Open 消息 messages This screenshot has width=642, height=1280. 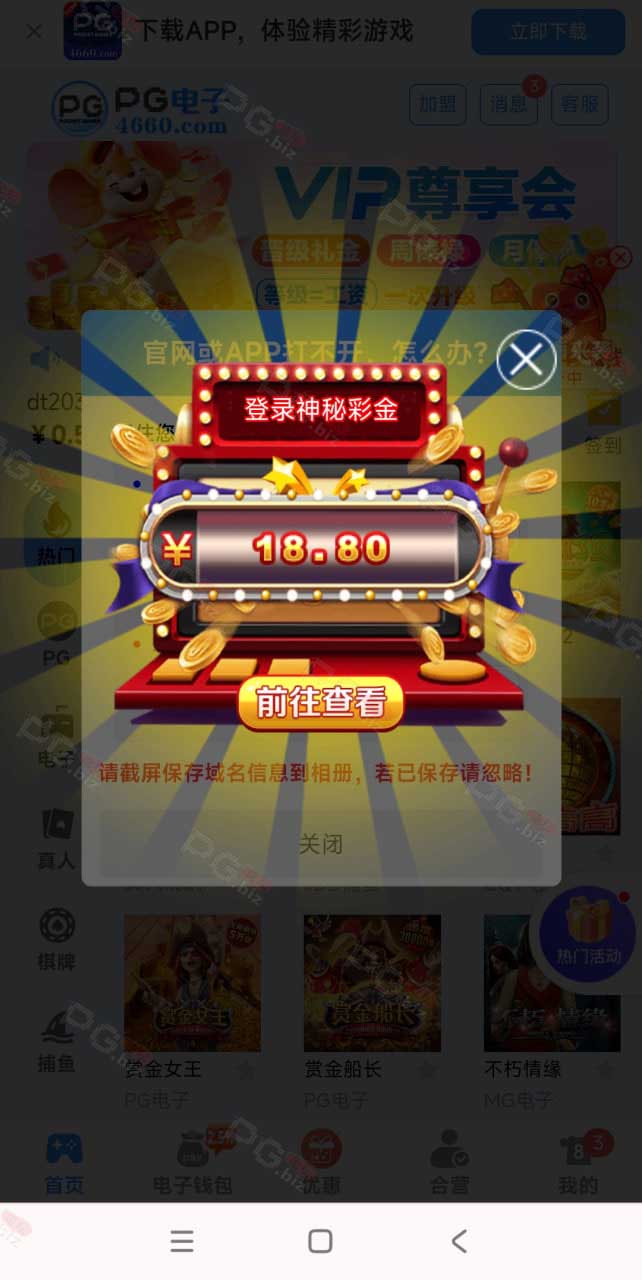[x=508, y=104]
